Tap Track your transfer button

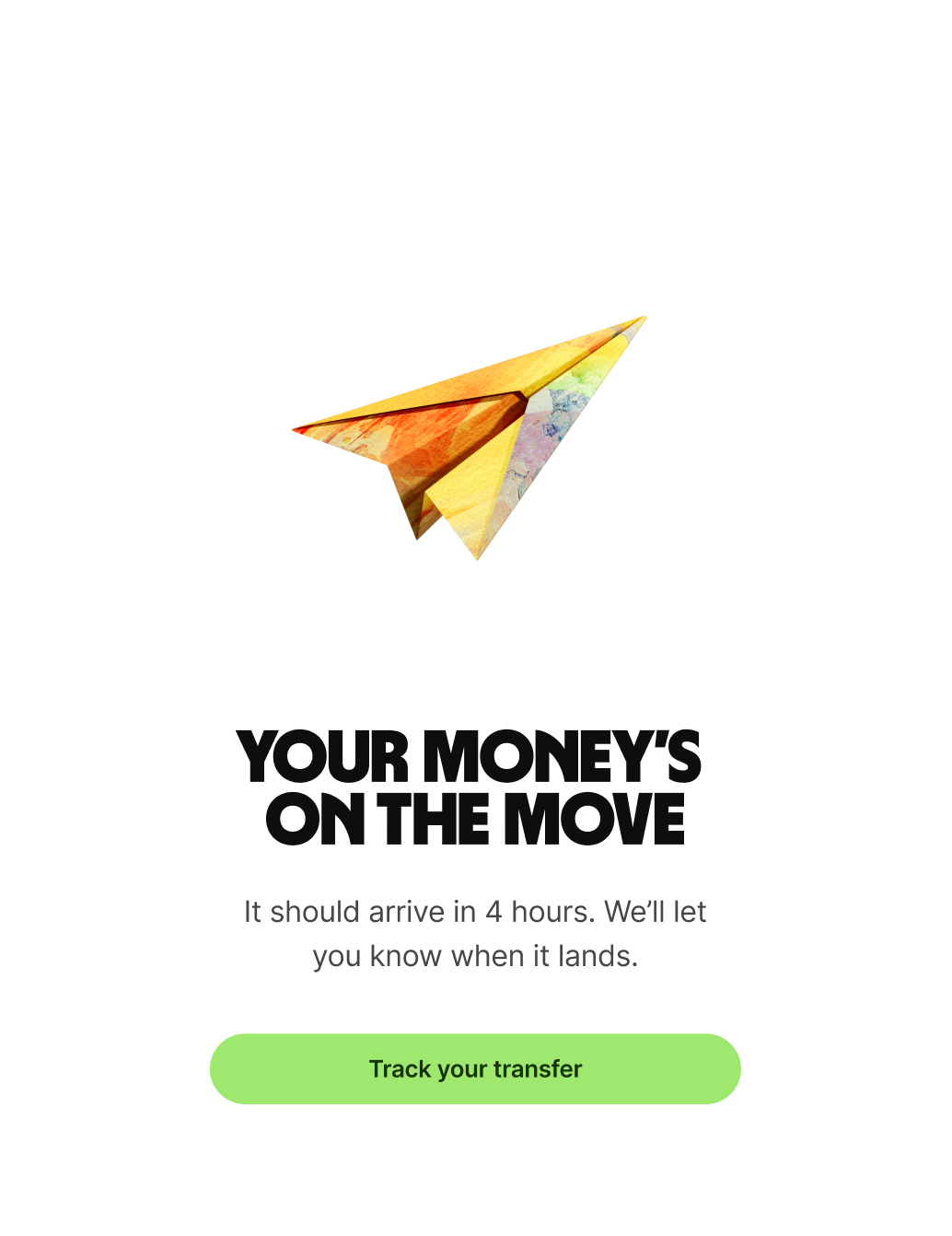coord(475,1068)
